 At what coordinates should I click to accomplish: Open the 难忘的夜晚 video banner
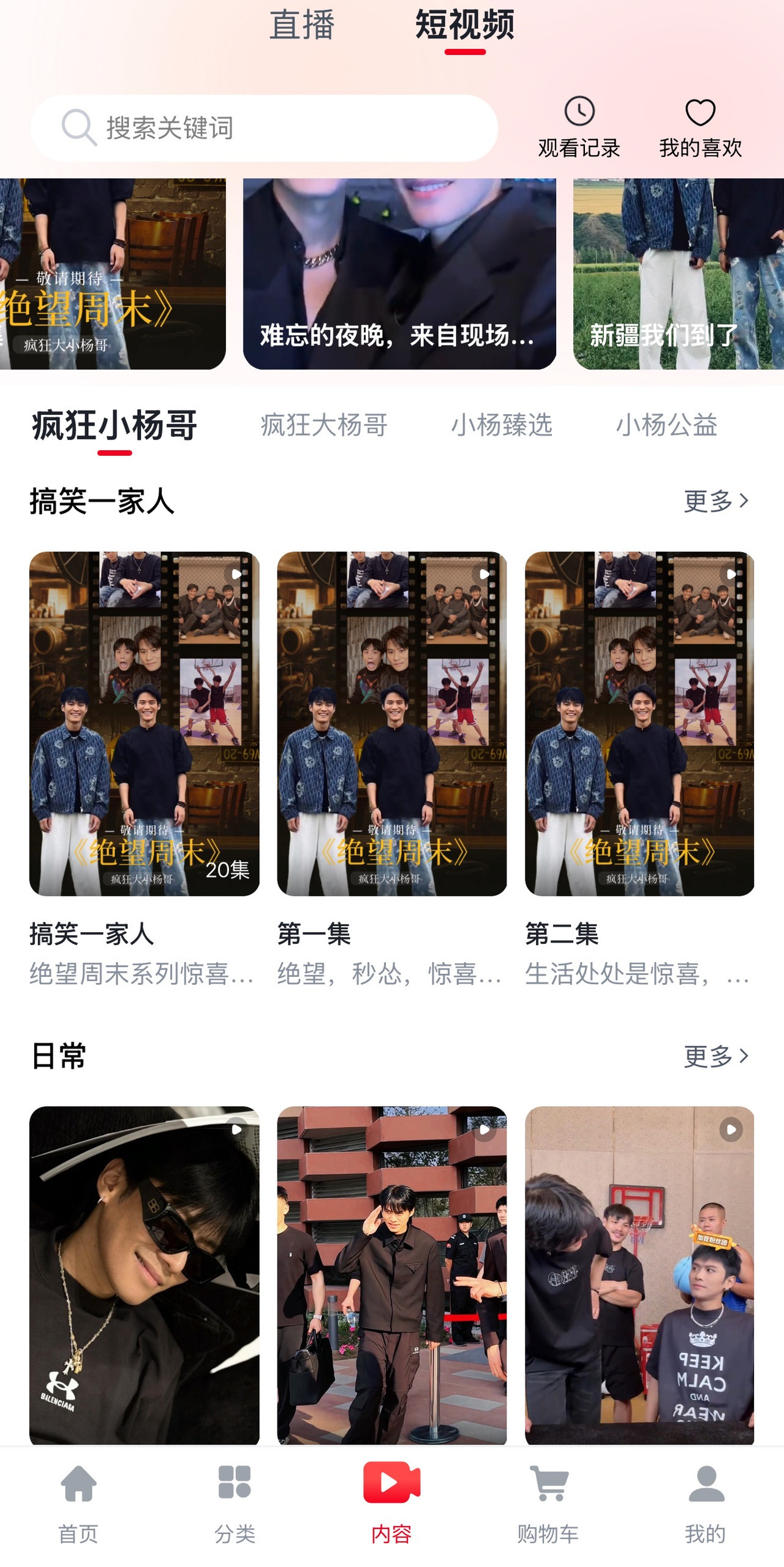coord(399,274)
